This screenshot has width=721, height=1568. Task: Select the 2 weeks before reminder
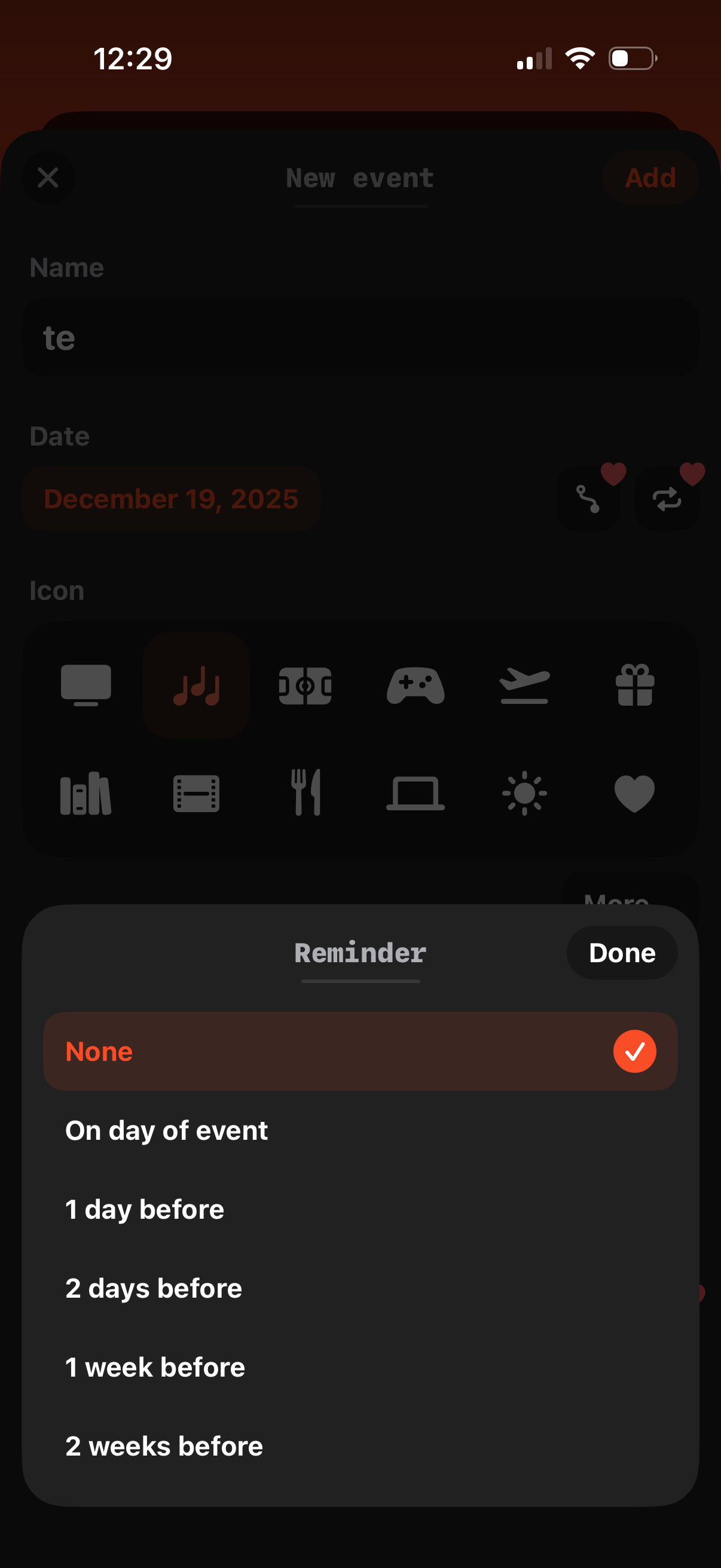point(360,1445)
